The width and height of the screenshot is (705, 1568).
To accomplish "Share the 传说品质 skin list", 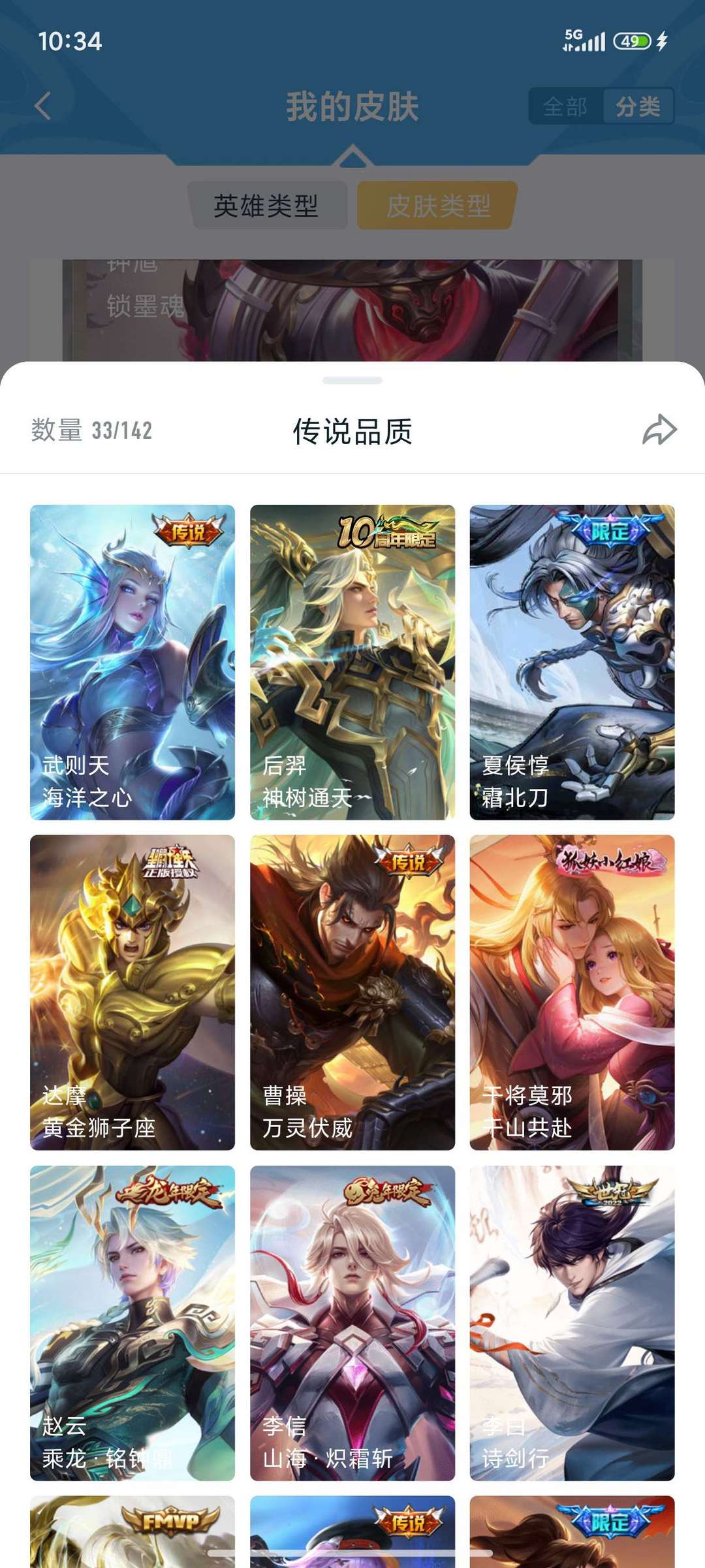I will tap(659, 430).
